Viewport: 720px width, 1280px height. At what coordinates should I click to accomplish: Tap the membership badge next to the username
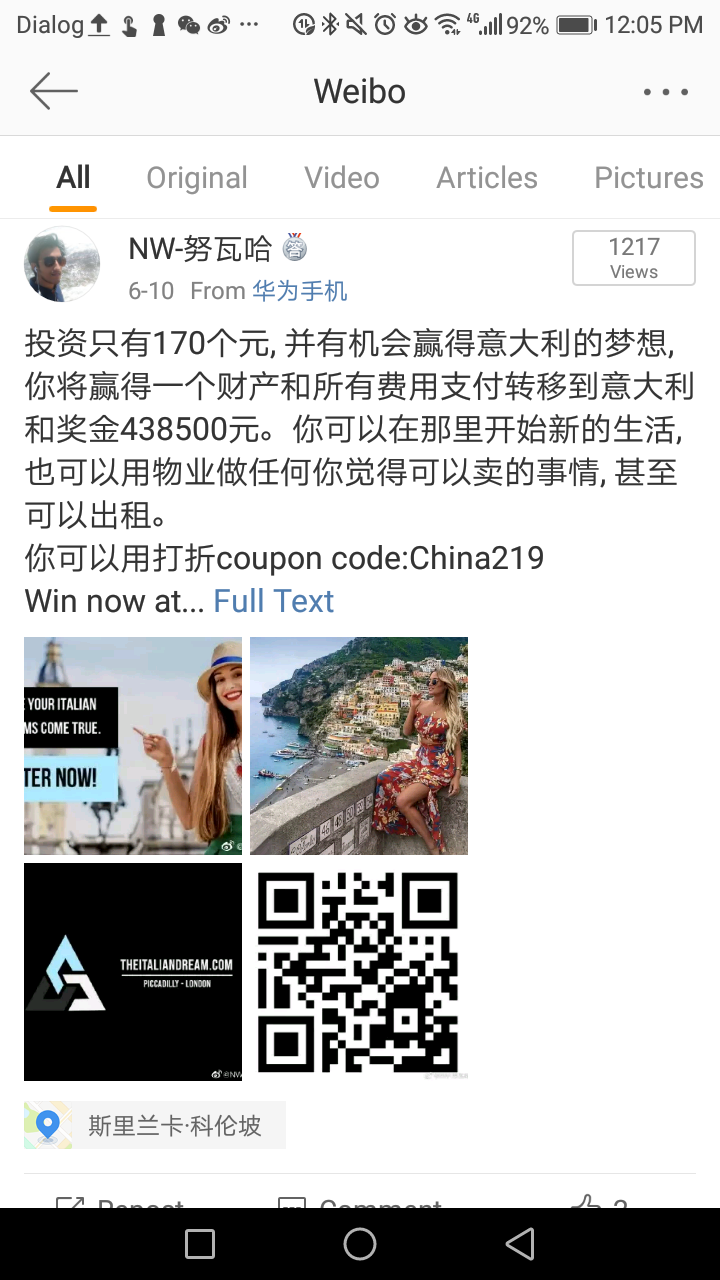coord(294,247)
